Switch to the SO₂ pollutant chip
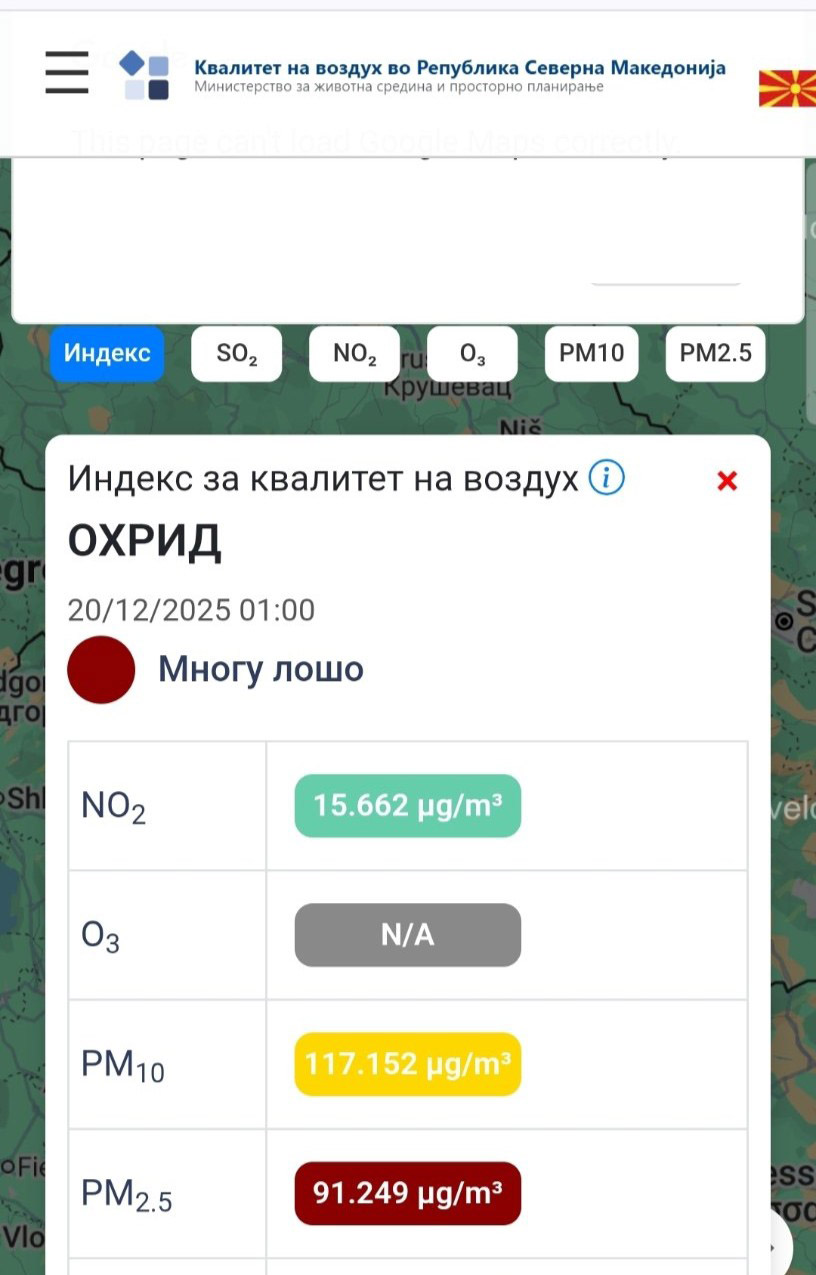The width and height of the screenshot is (816, 1275). coord(237,354)
